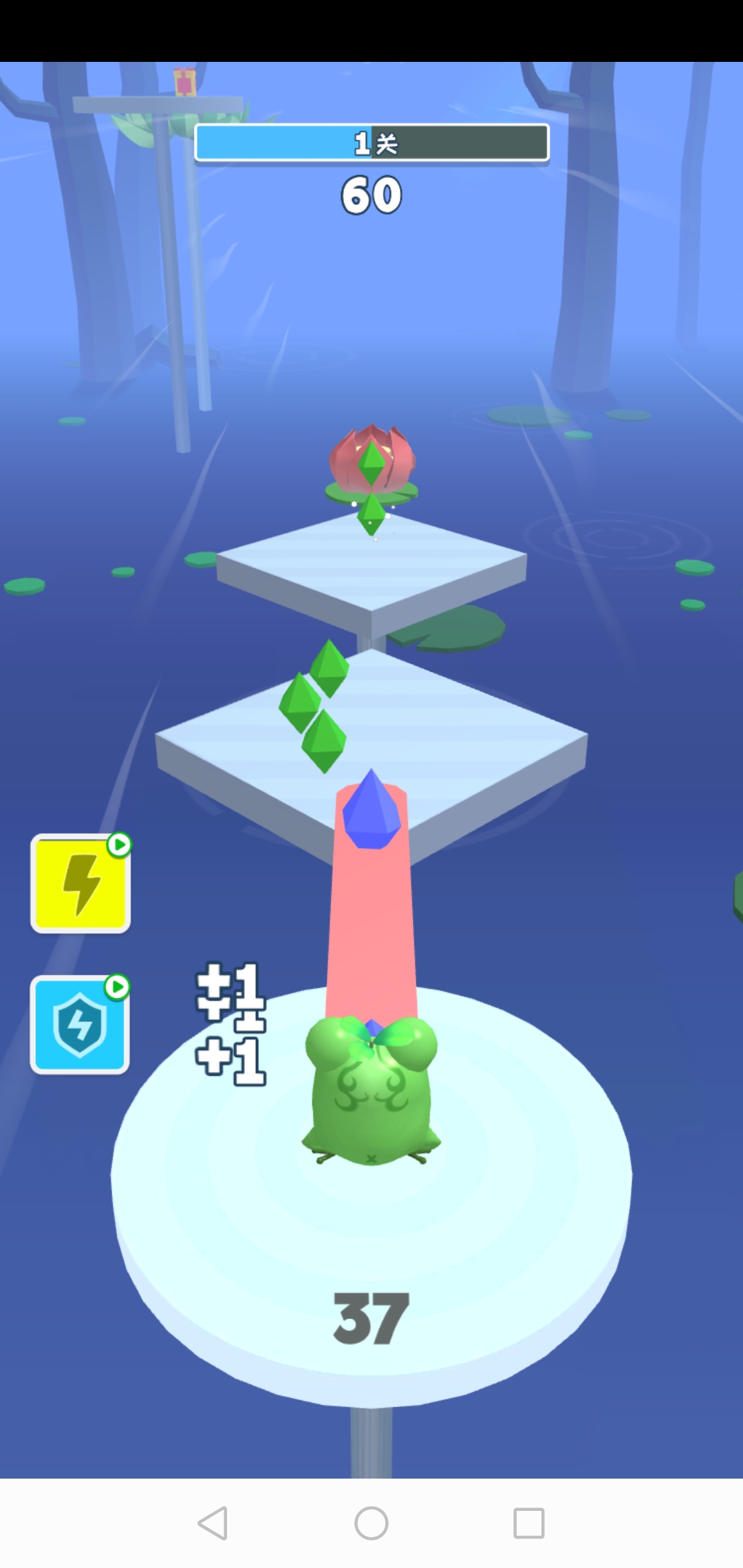The width and height of the screenshot is (743, 1568).
Task: Activate the blue shield power-up
Action: point(80,1025)
